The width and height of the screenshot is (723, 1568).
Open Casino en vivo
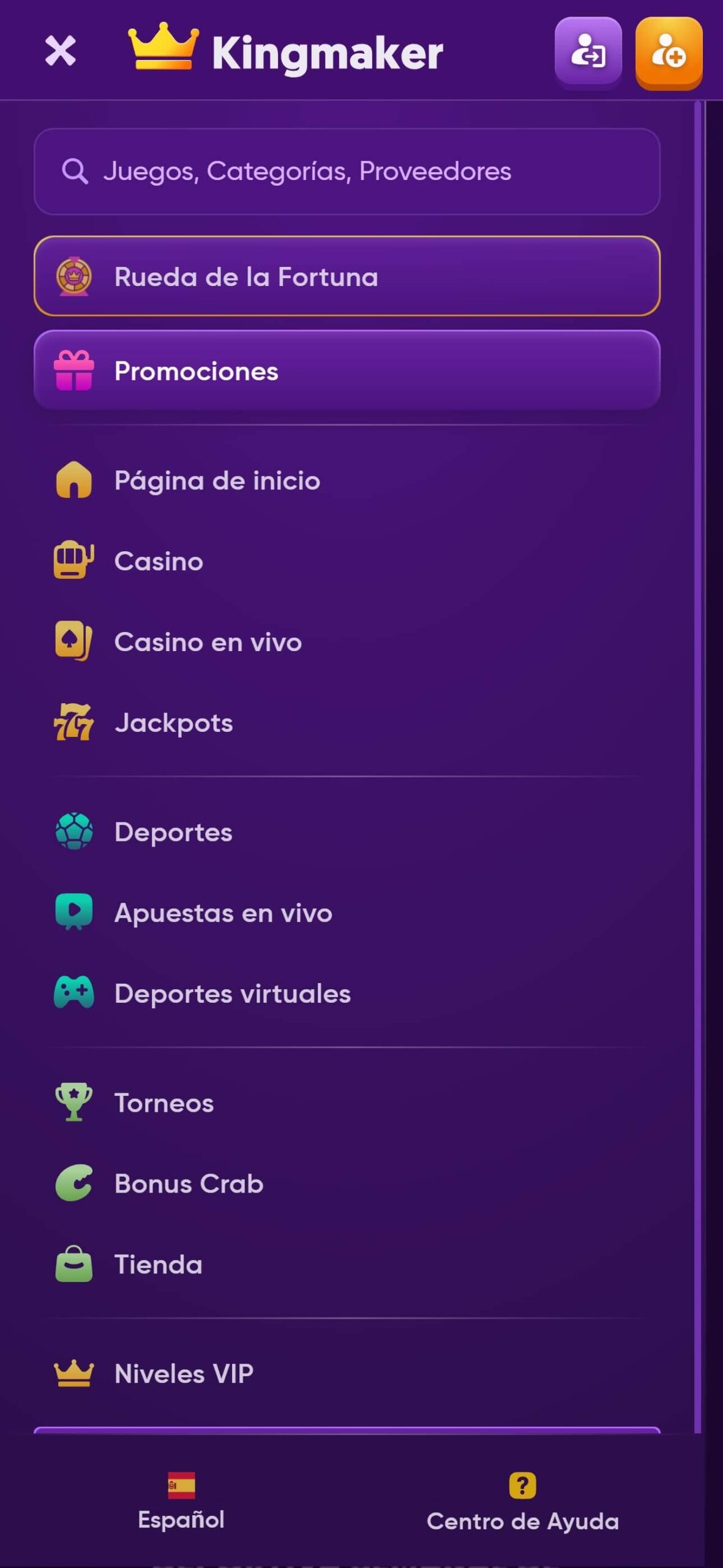(347, 642)
